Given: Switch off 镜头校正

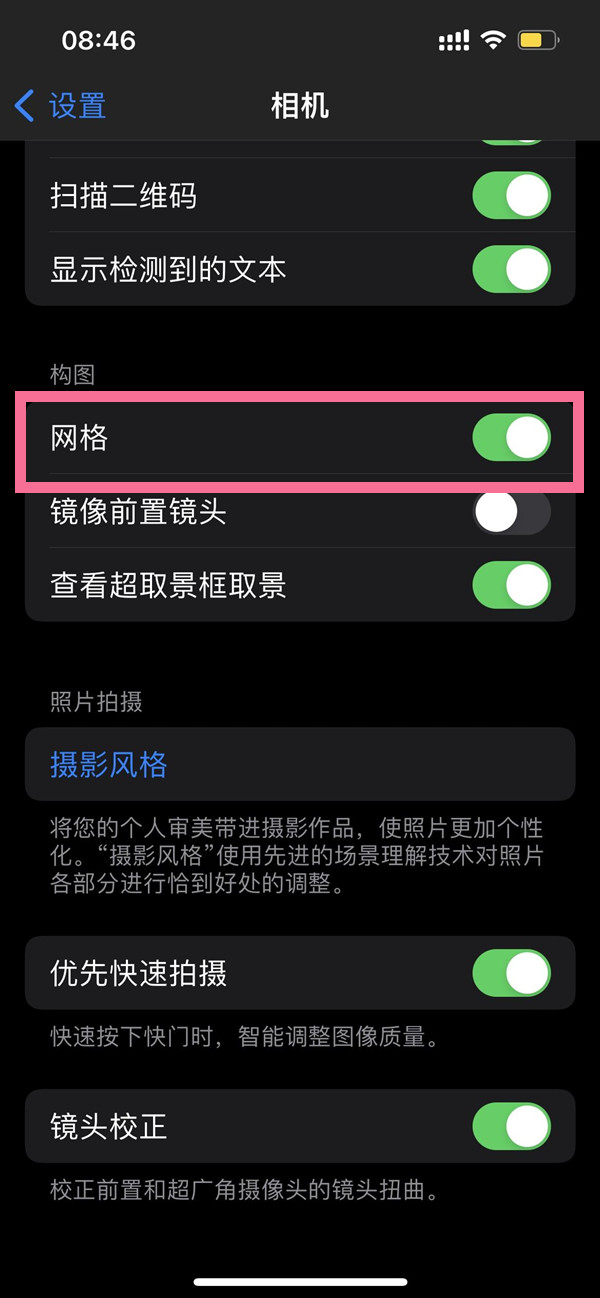Looking at the screenshot, I should [x=511, y=1126].
